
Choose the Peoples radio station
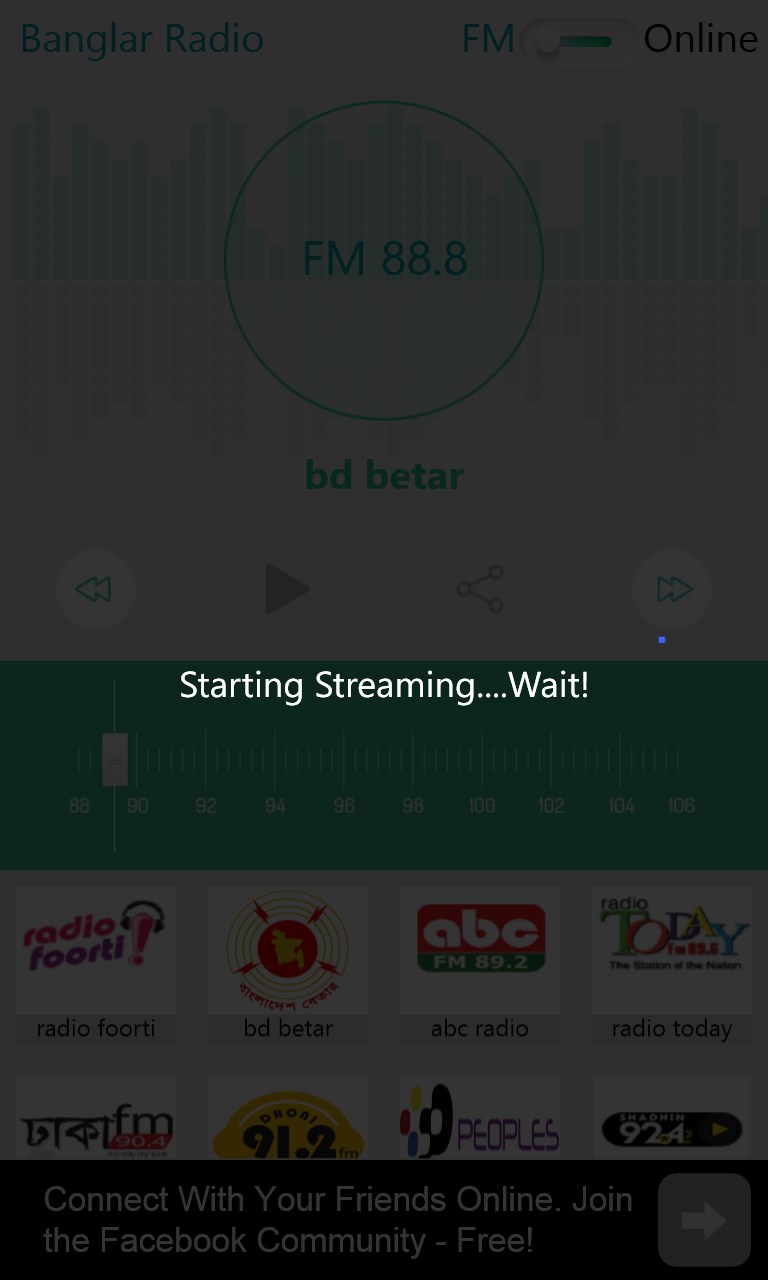click(480, 1122)
